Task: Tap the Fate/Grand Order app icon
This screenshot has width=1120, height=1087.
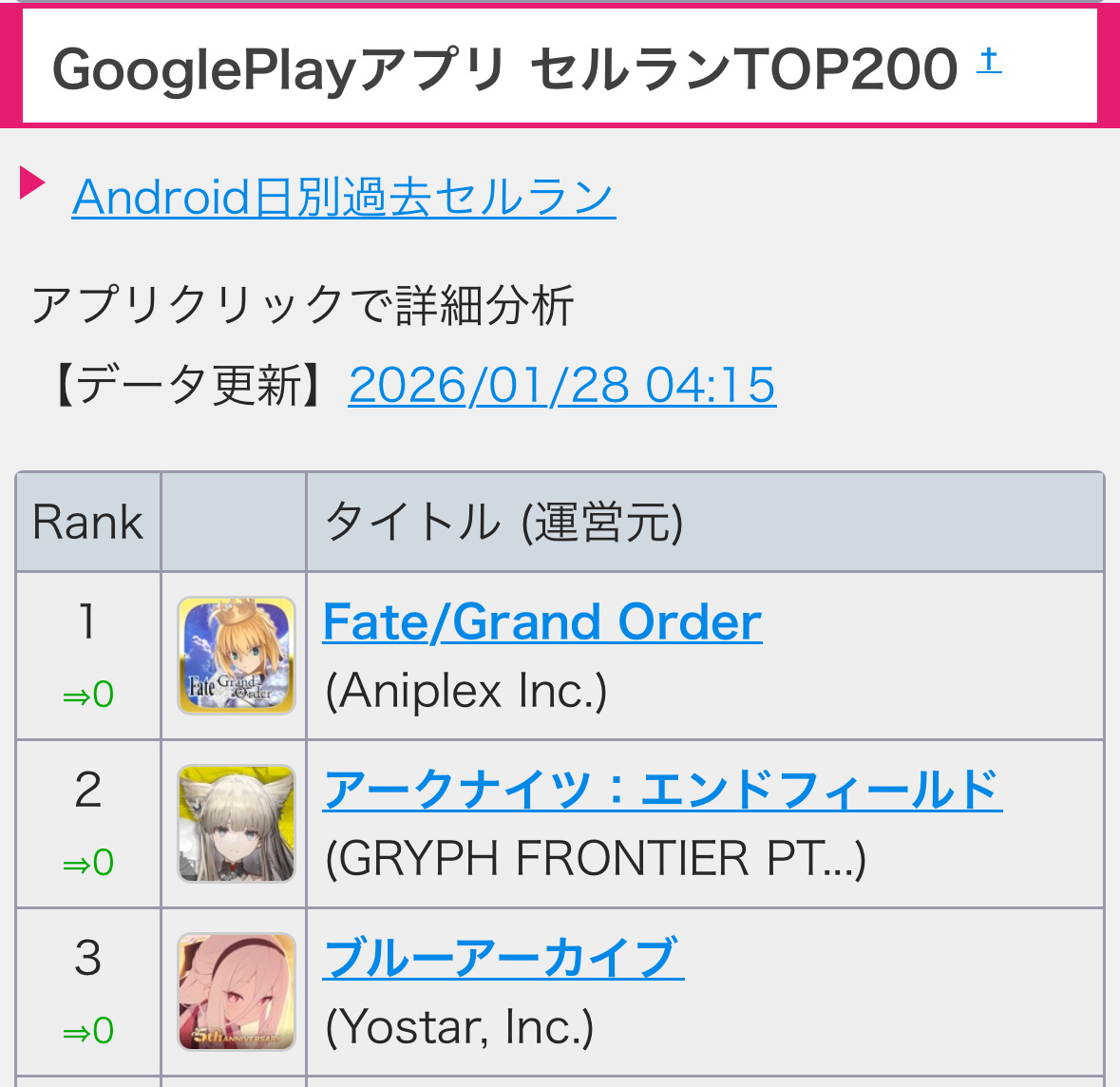Action: pos(237,656)
